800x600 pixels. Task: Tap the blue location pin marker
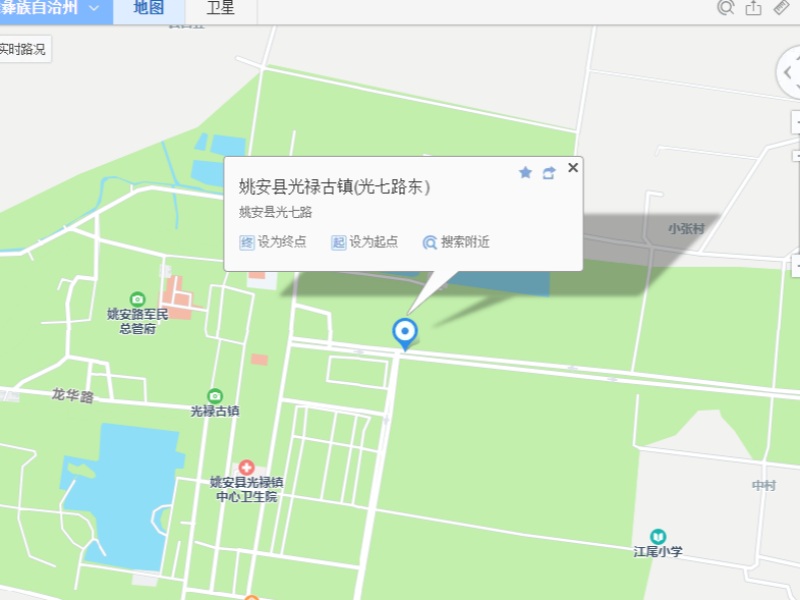[x=405, y=332]
